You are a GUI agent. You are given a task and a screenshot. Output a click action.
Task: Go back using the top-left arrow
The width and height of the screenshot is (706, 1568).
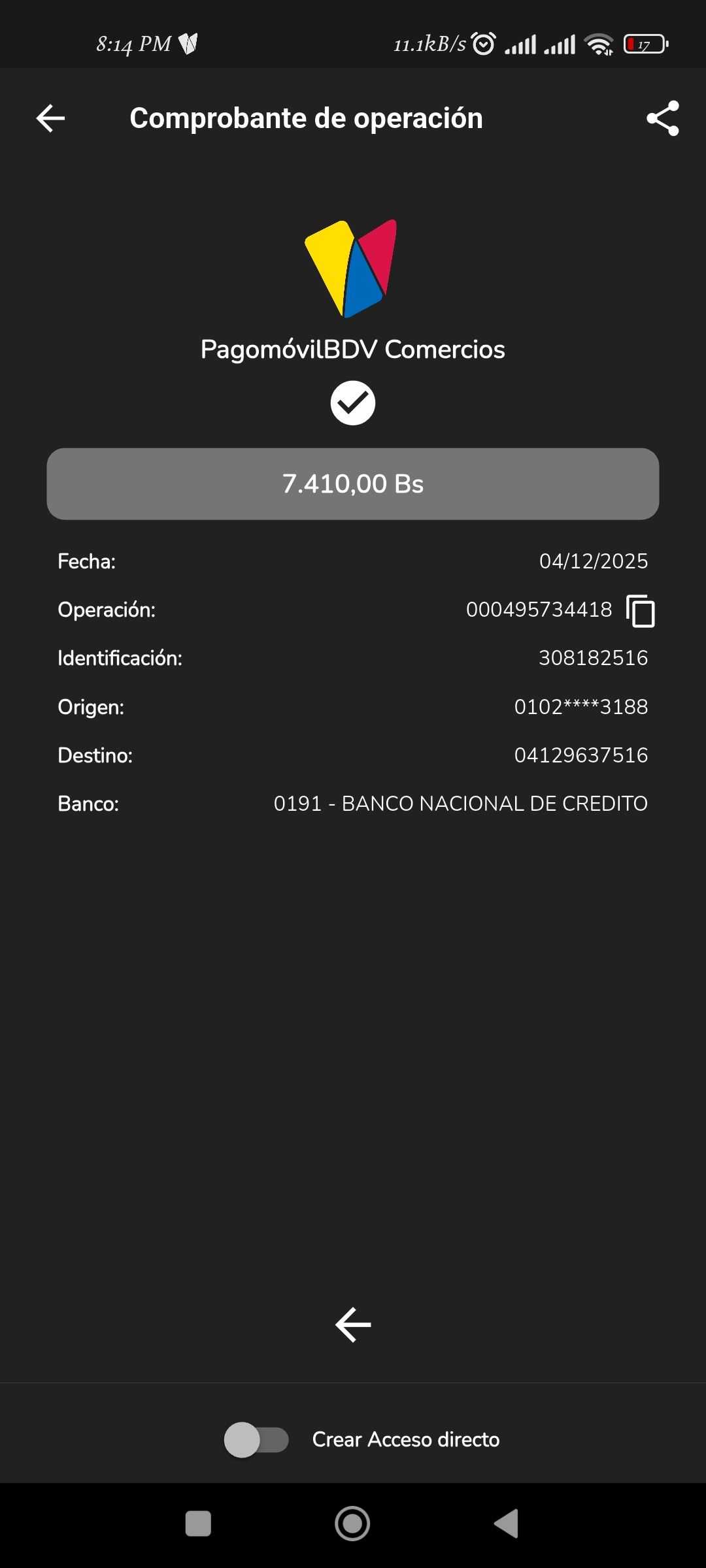click(x=50, y=118)
